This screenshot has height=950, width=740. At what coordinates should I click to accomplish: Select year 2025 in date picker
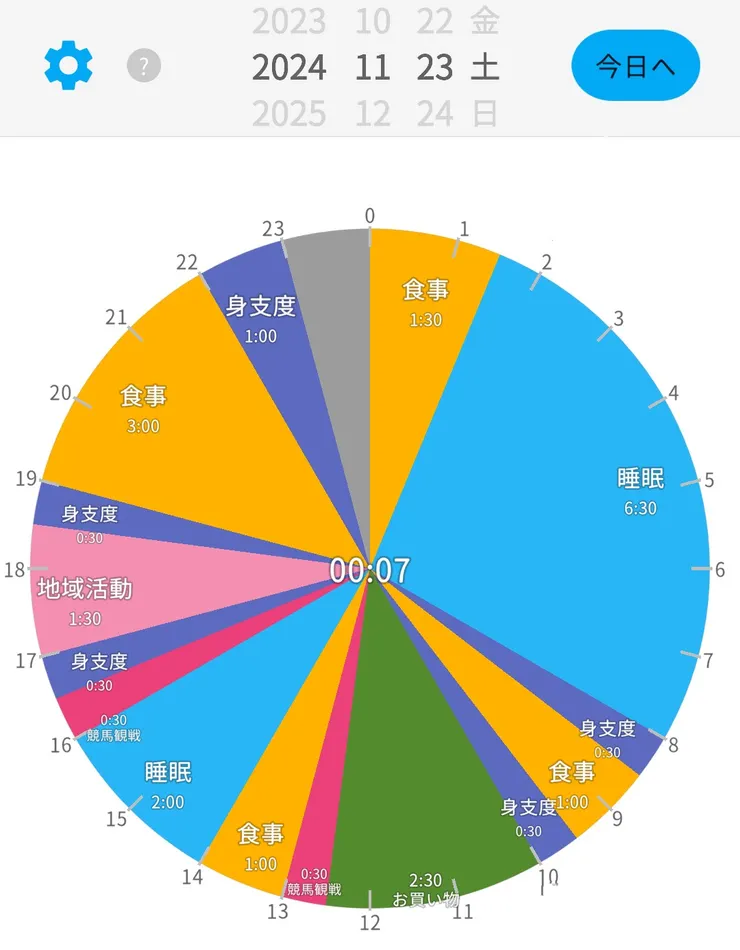[x=289, y=113]
